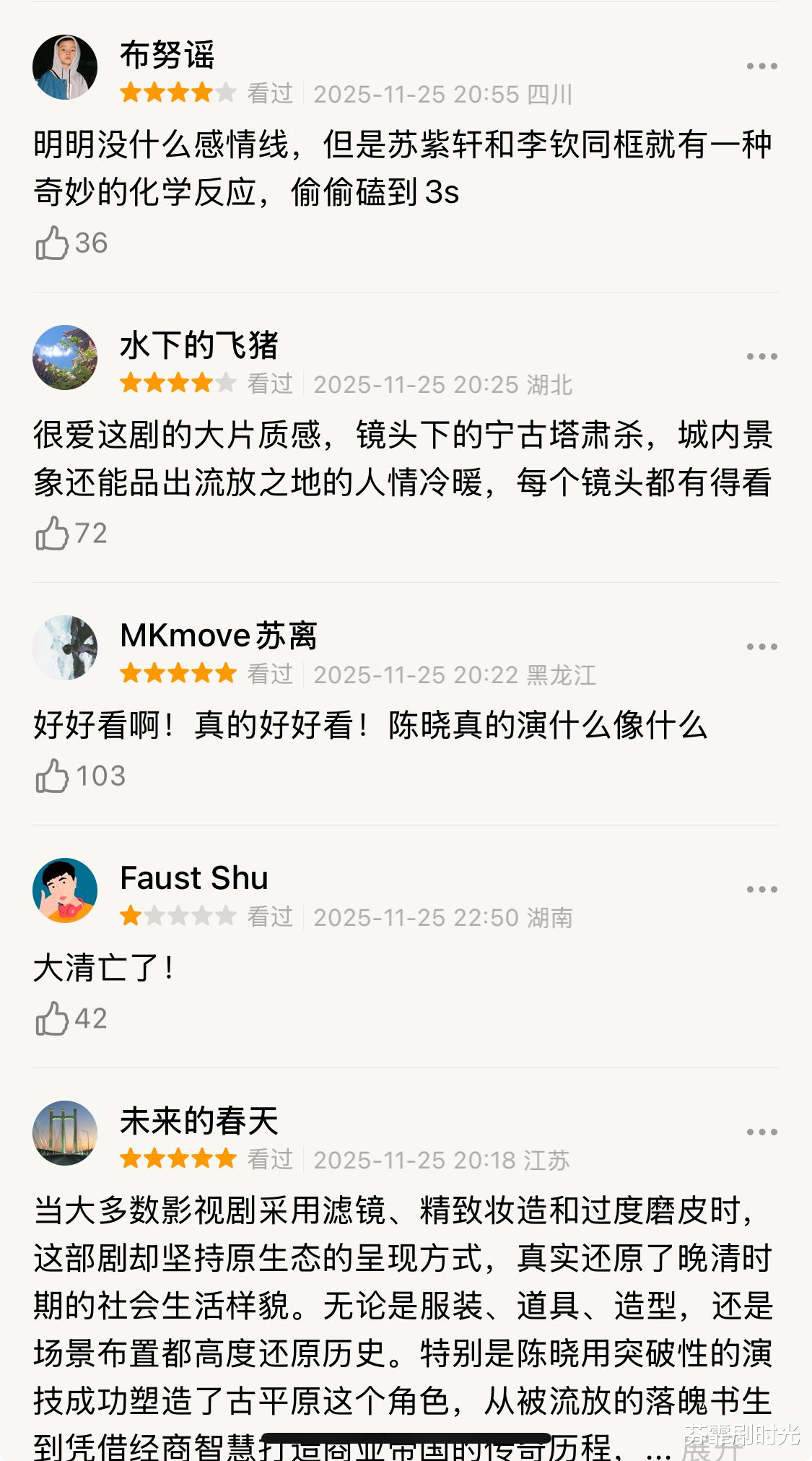
Task: Open MKmove苏离's profile avatar
Action: click(x=65, y=648)
